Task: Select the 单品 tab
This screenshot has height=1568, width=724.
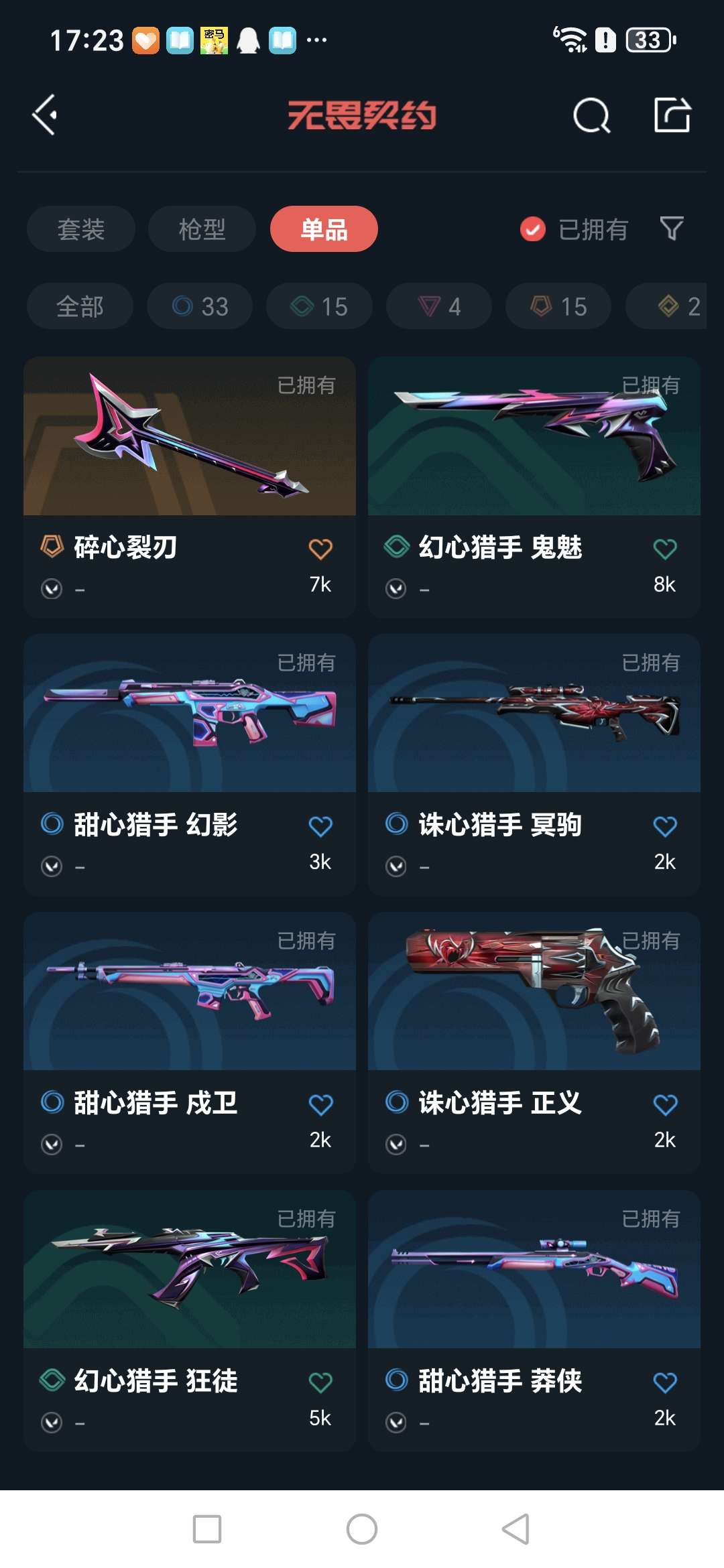Action: (x=324, y=229)
